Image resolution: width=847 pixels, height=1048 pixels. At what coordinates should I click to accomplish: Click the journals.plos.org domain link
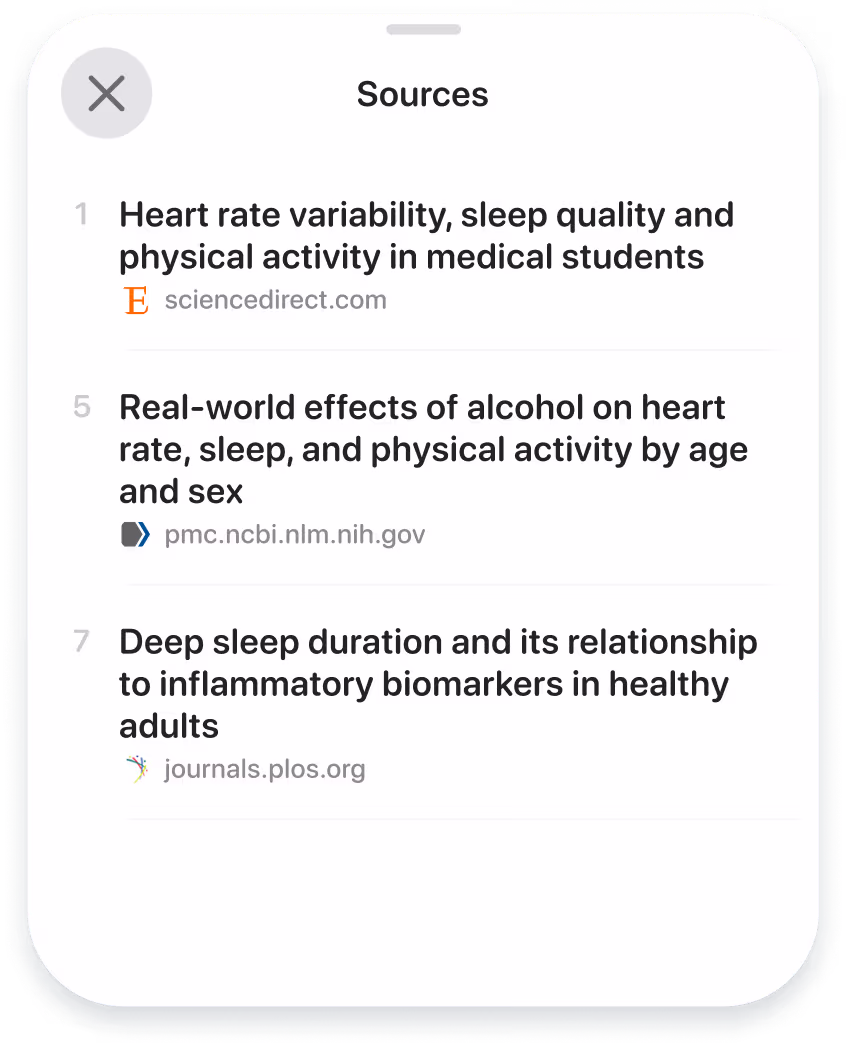coord(264,769)
